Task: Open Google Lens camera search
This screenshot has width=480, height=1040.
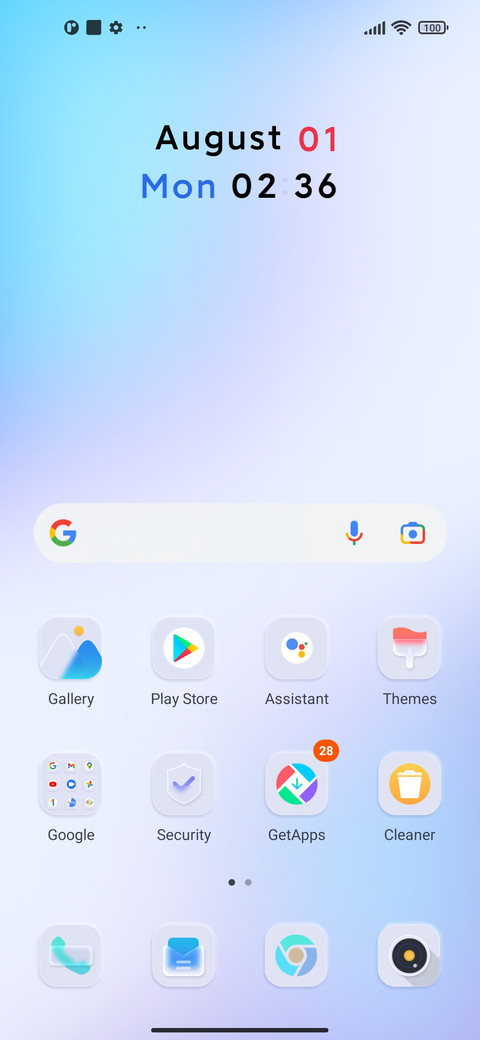Action: pos(412,533)
